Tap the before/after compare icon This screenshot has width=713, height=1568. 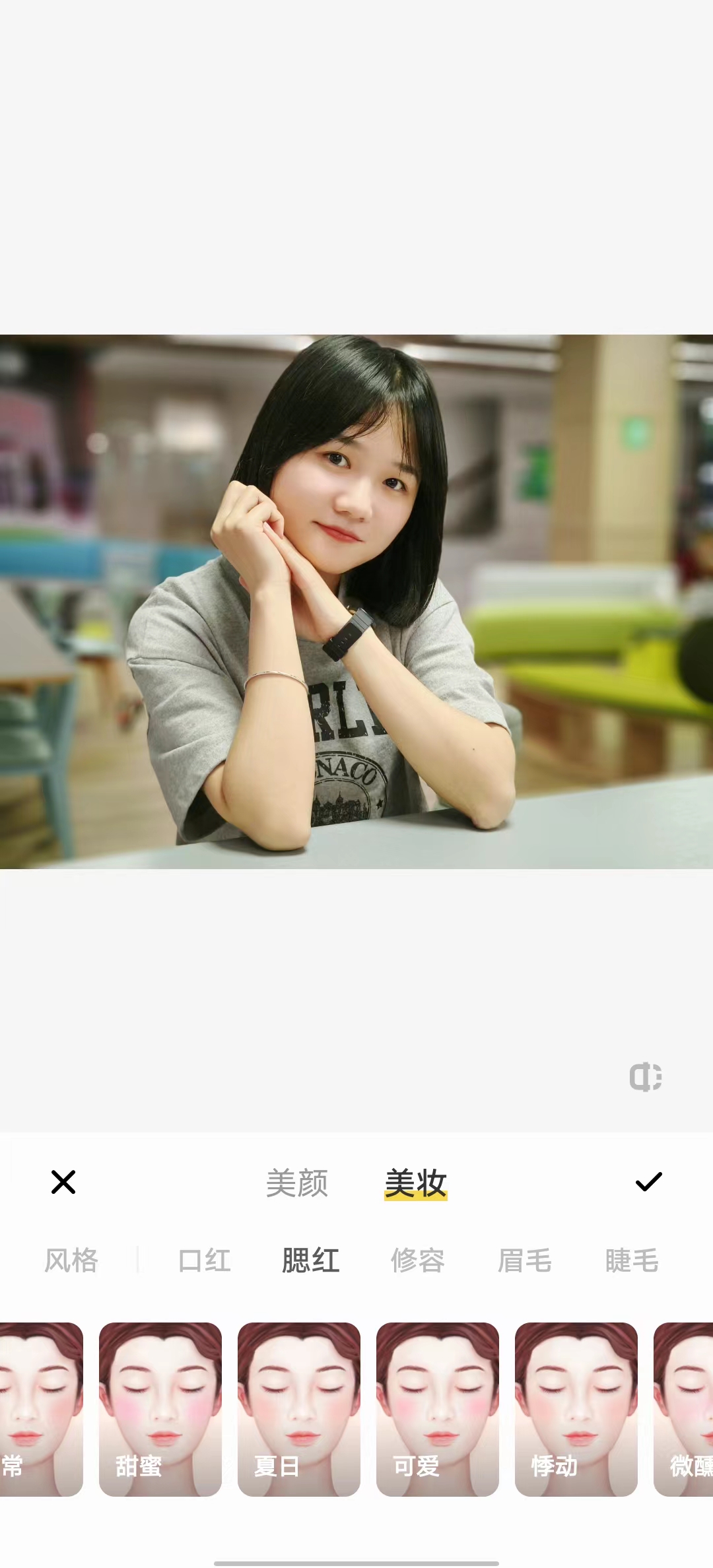(646, 1077)
